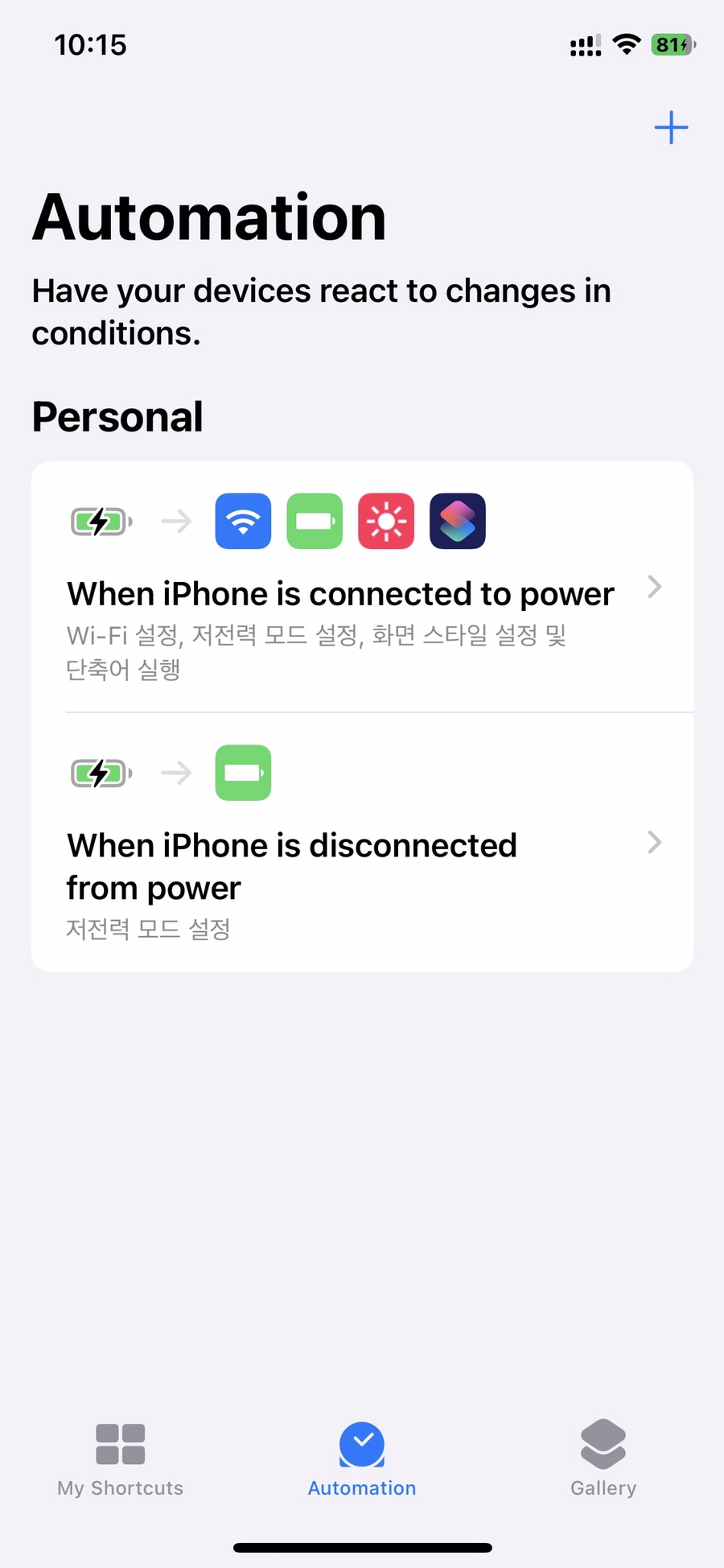Viewport: 724px width, 1568px height.
Task: Switch to the My Shortcuts tab
Action: [x=121, y=1459]
